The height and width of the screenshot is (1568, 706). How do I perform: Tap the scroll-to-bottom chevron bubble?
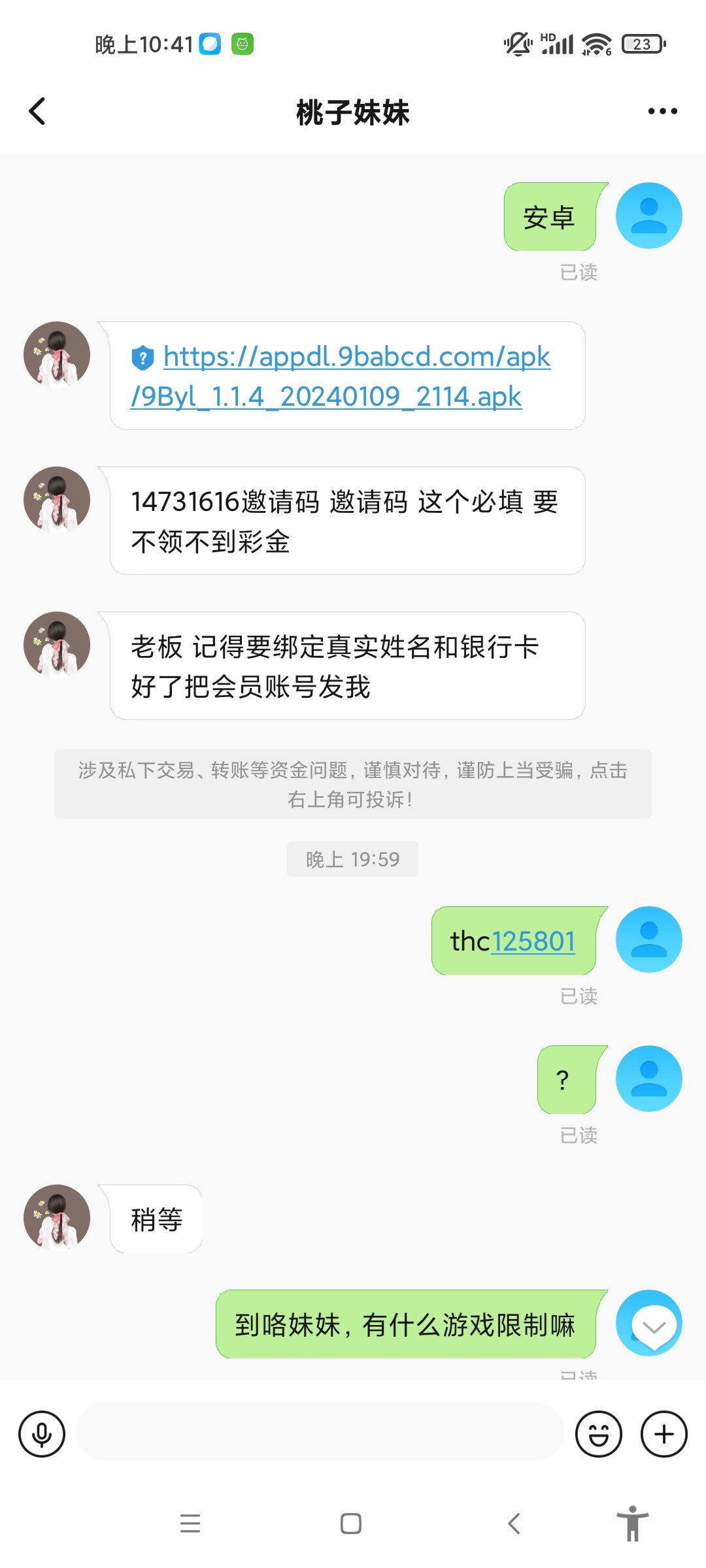(x=649, y=1324)
